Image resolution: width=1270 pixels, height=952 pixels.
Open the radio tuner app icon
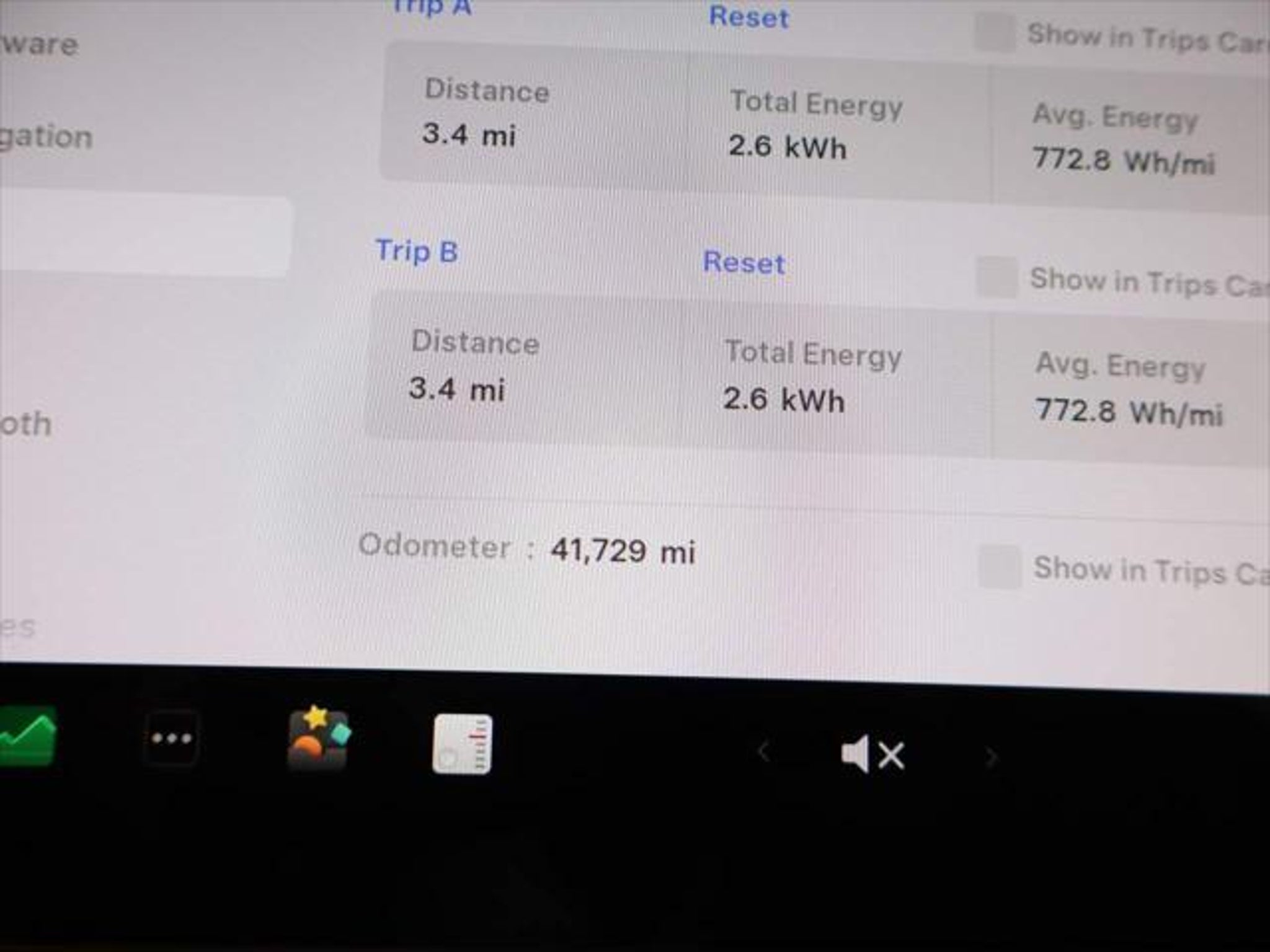[463, 744]
